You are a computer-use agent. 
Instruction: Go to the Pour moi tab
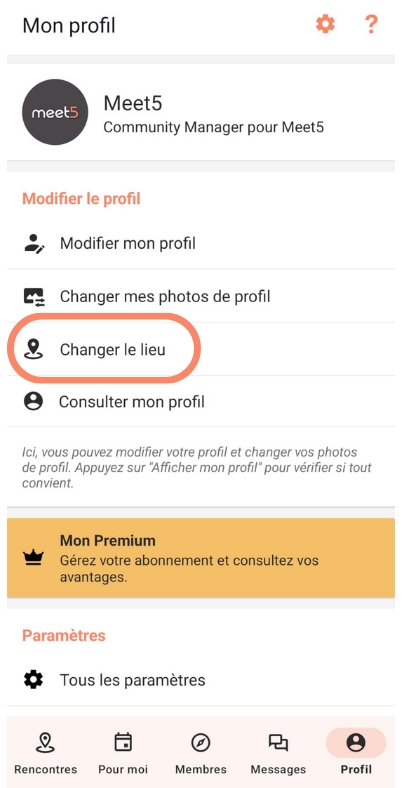coord(123,754)
